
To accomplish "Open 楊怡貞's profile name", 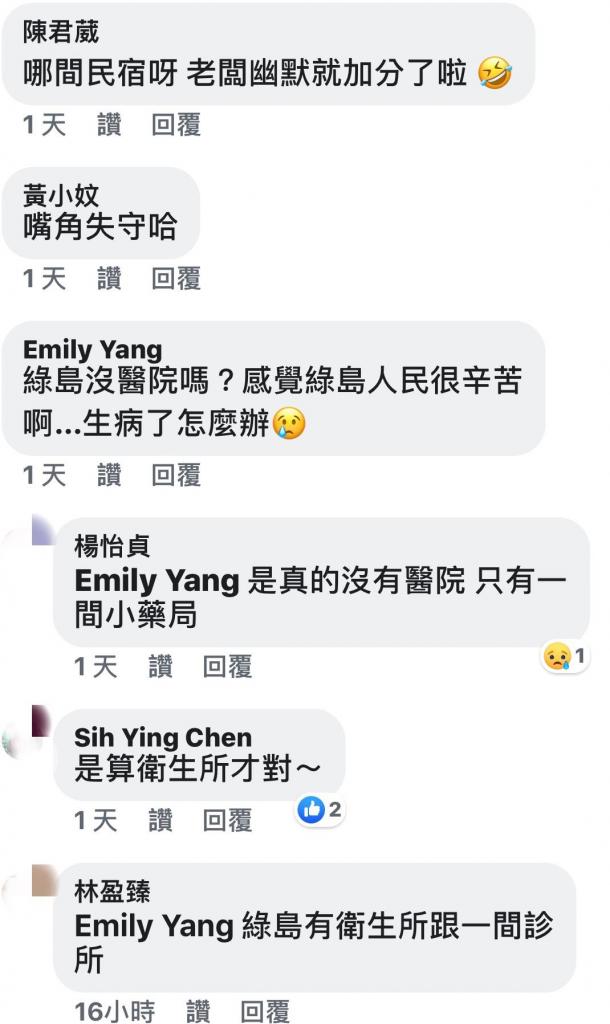I will point(112,546).
